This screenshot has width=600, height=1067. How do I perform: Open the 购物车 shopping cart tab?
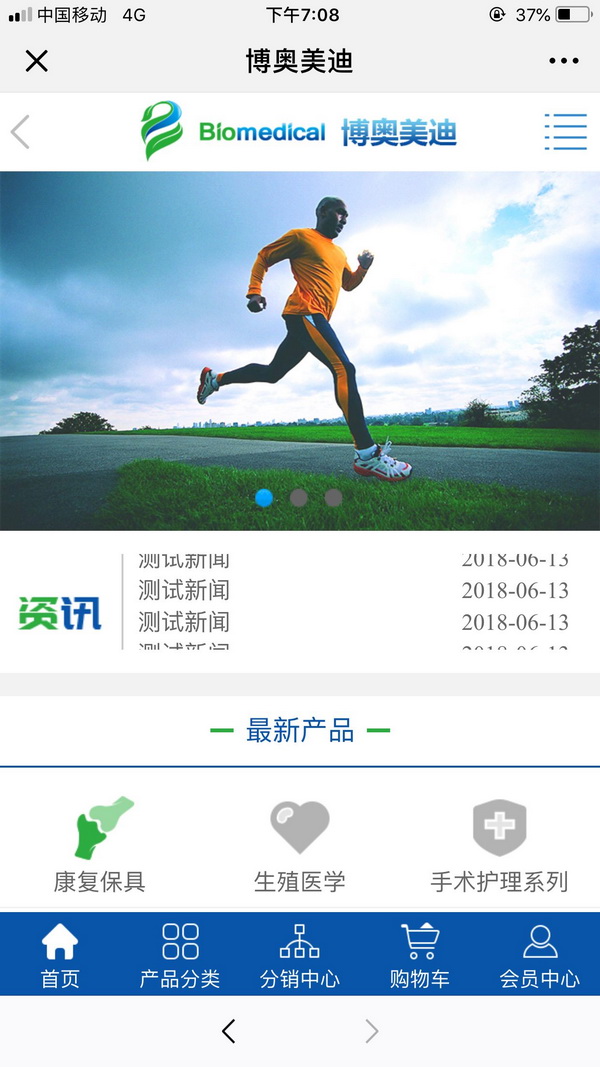(x=420, y=955)
